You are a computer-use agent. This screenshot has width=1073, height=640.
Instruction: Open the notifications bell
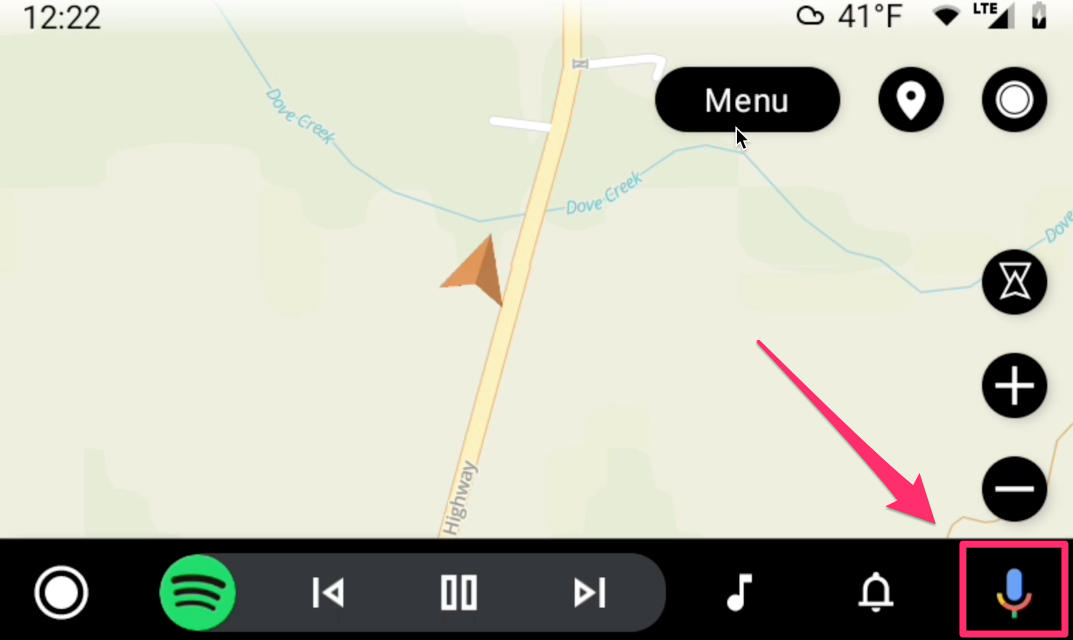pyautogui.click(x=876, y=593)
